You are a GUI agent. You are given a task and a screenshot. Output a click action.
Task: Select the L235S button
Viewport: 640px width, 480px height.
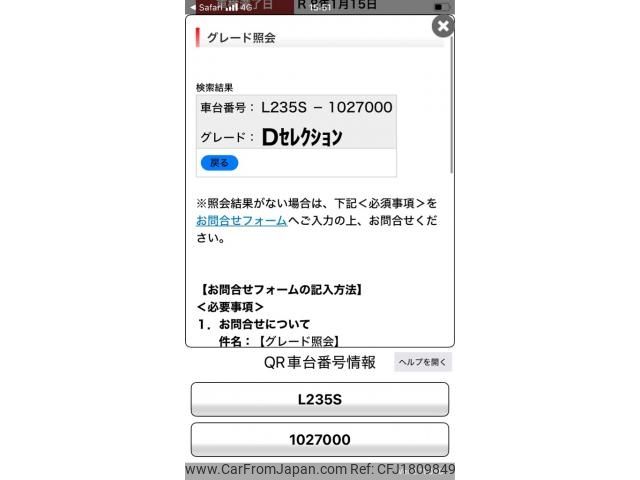coord(319,399)
